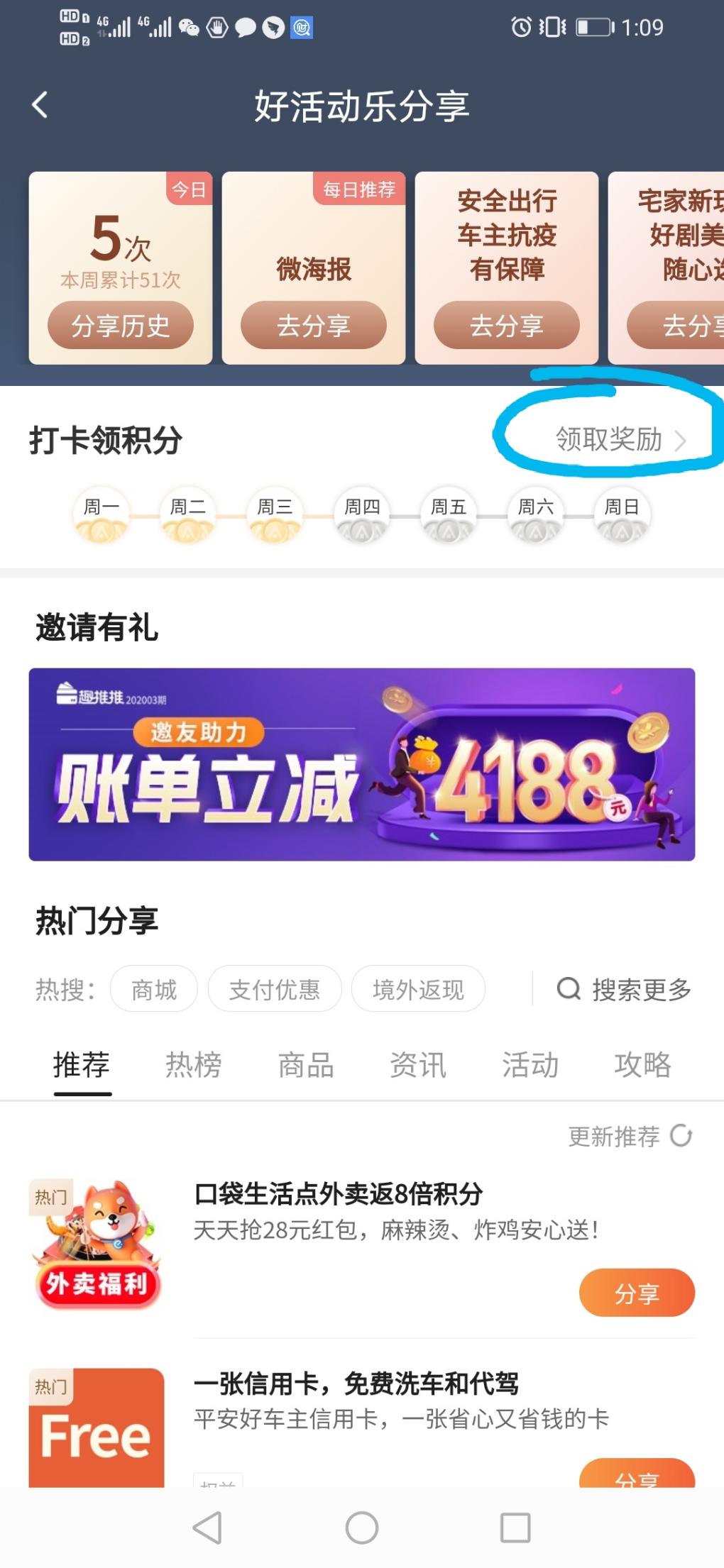
Task: Open the 账单立减4188元 invite banner
Action: click(361, 764)
